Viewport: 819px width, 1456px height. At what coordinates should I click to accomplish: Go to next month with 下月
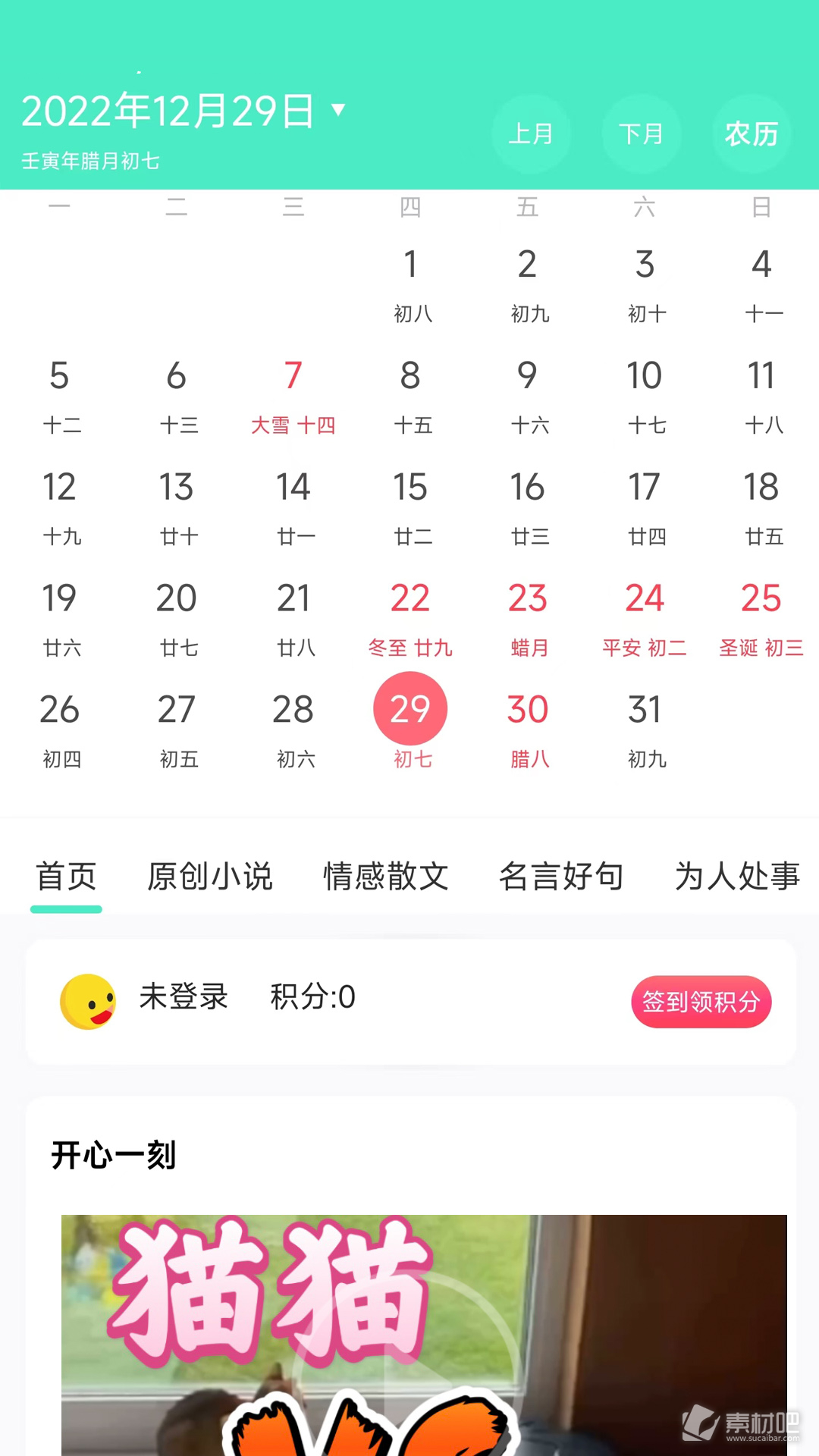coord(642,133)
